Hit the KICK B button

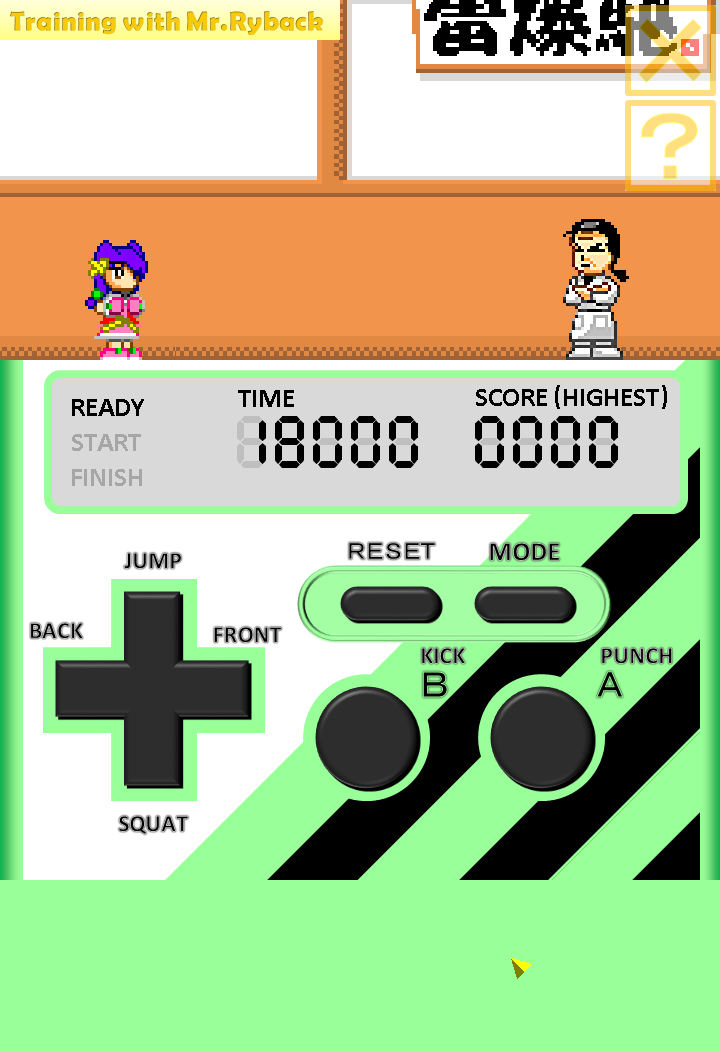pyautogui.click(x=367, y=738)
